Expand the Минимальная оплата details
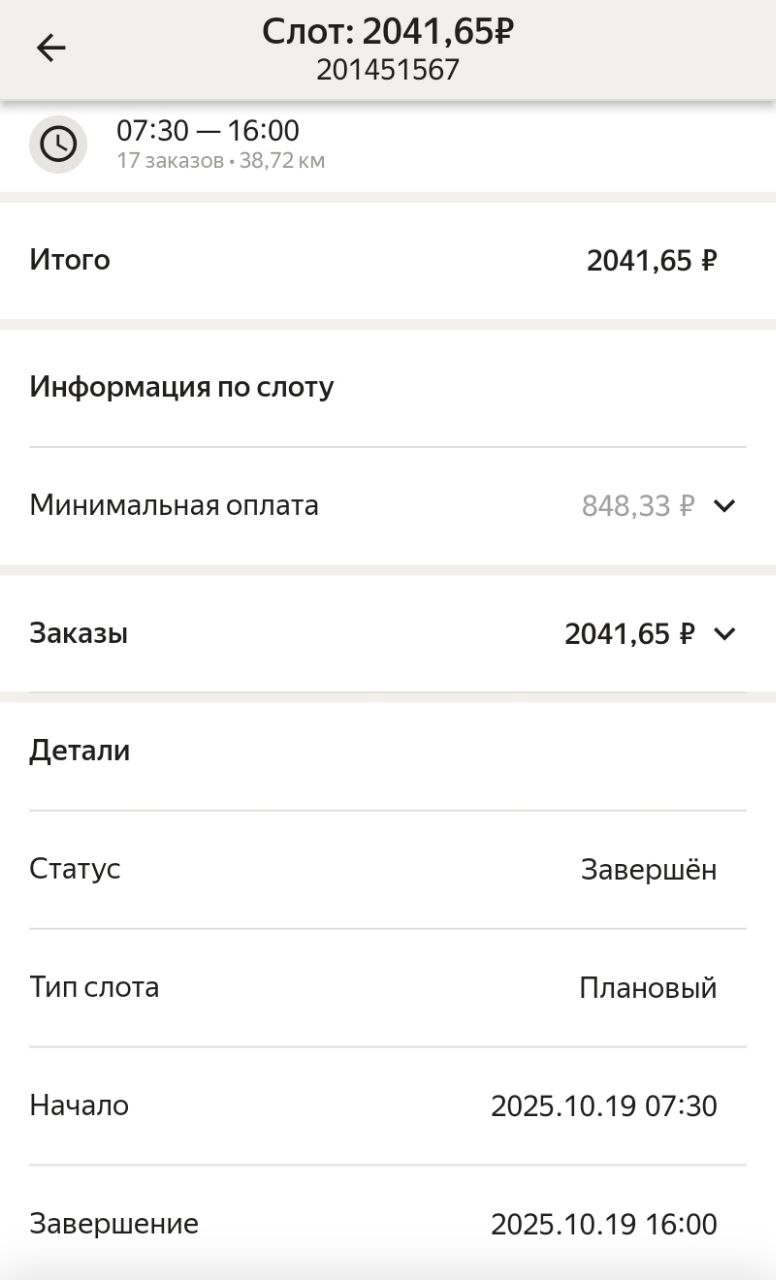 coord(724,506)
